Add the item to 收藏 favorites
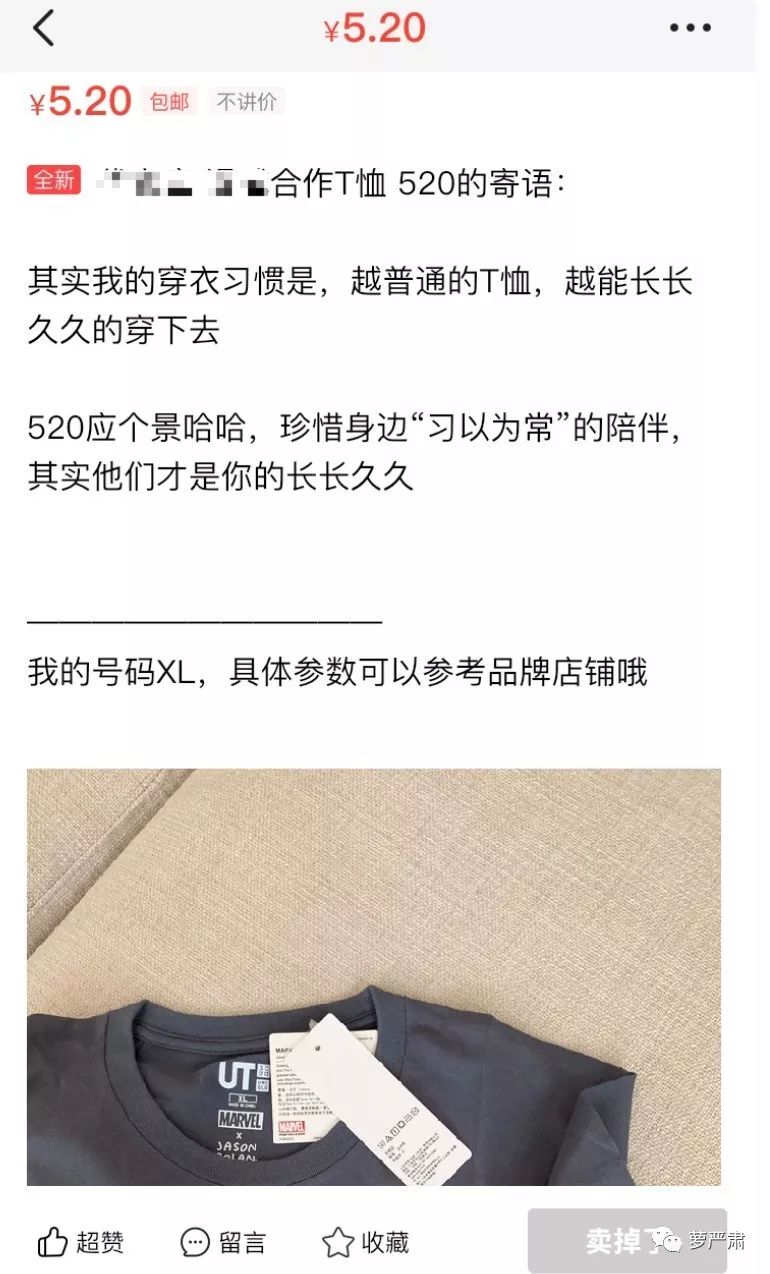 (x=366, y=1242)
